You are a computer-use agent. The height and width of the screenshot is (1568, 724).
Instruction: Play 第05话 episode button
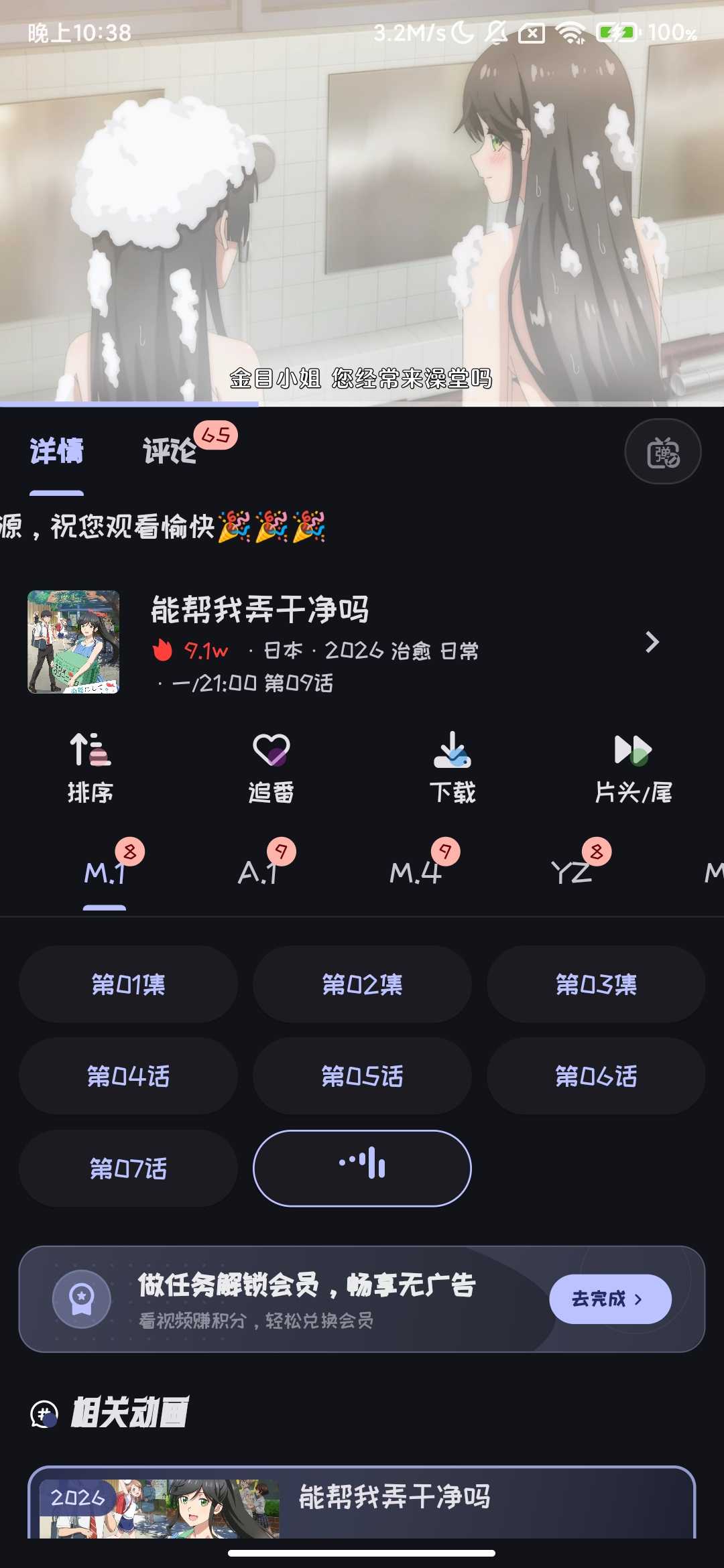tap(361, 1076)
